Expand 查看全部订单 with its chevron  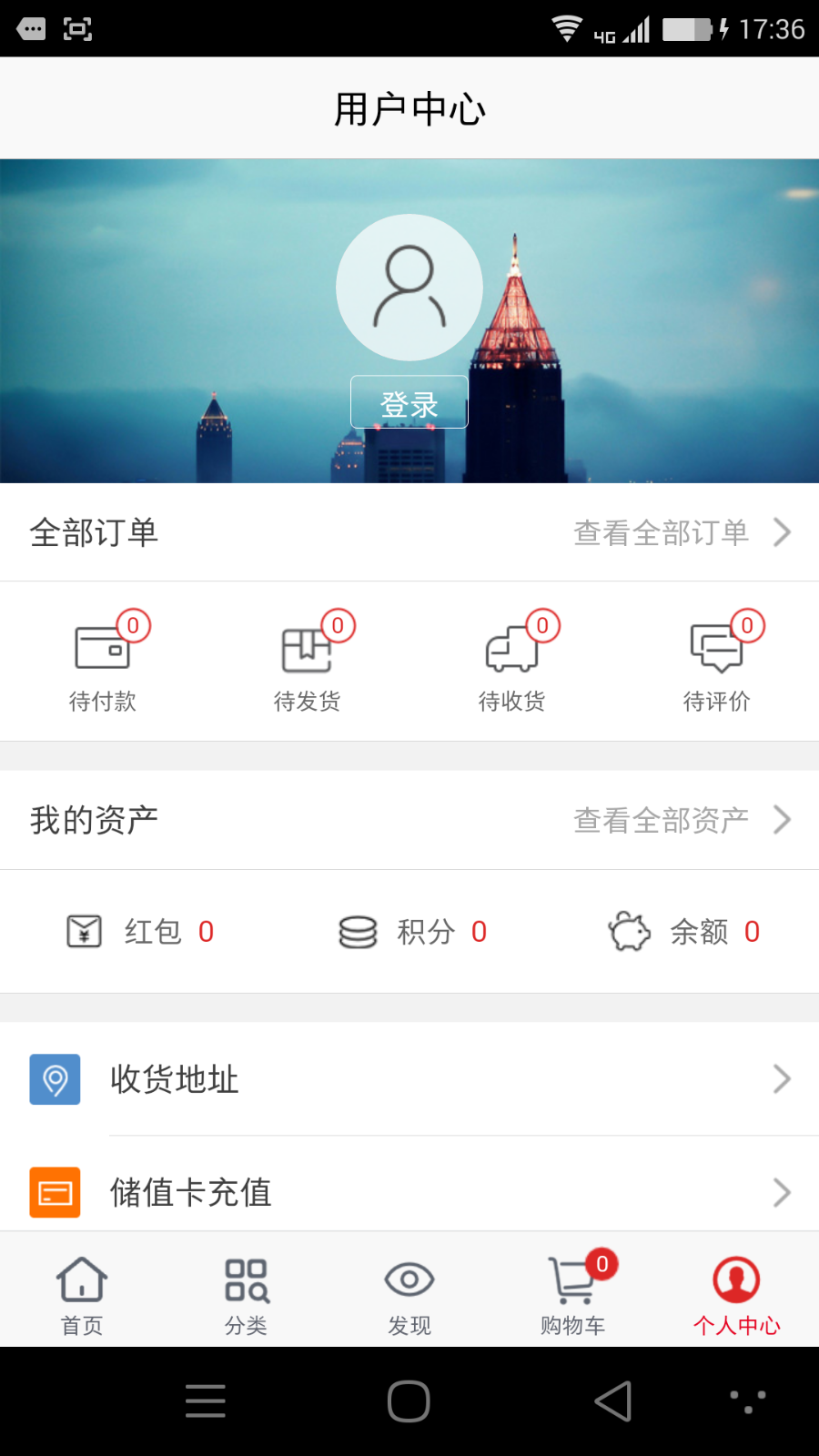coord(780,532)
